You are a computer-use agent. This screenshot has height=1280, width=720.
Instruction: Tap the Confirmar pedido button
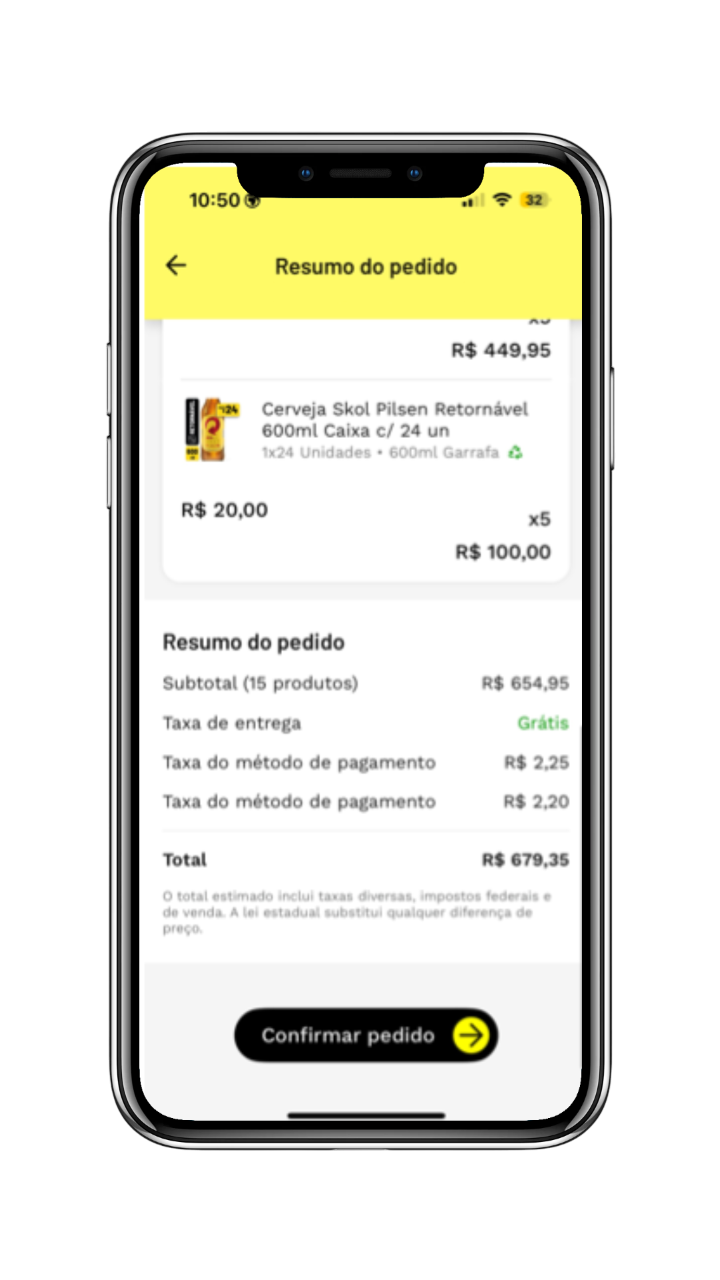366,1035
